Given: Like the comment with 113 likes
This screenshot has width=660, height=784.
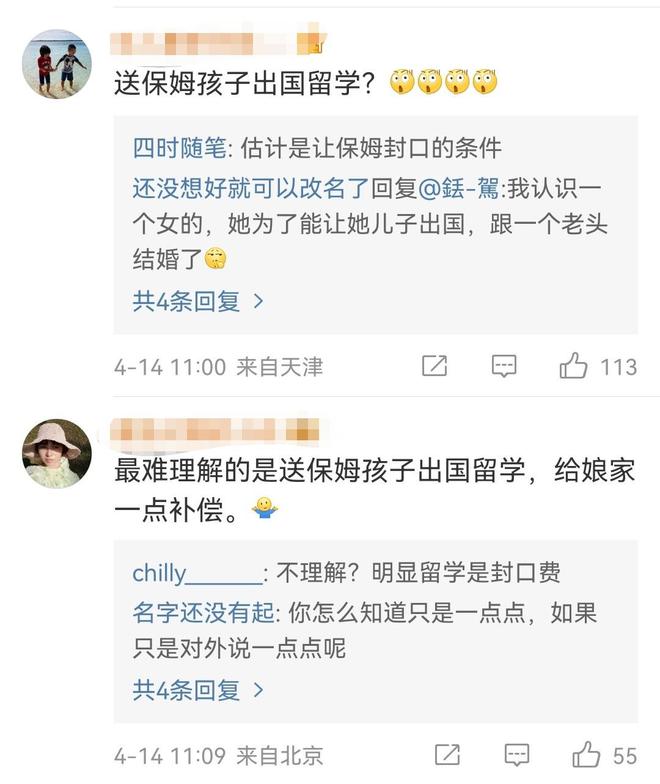Looking at the screenshot, I should [x=574, y=366].
